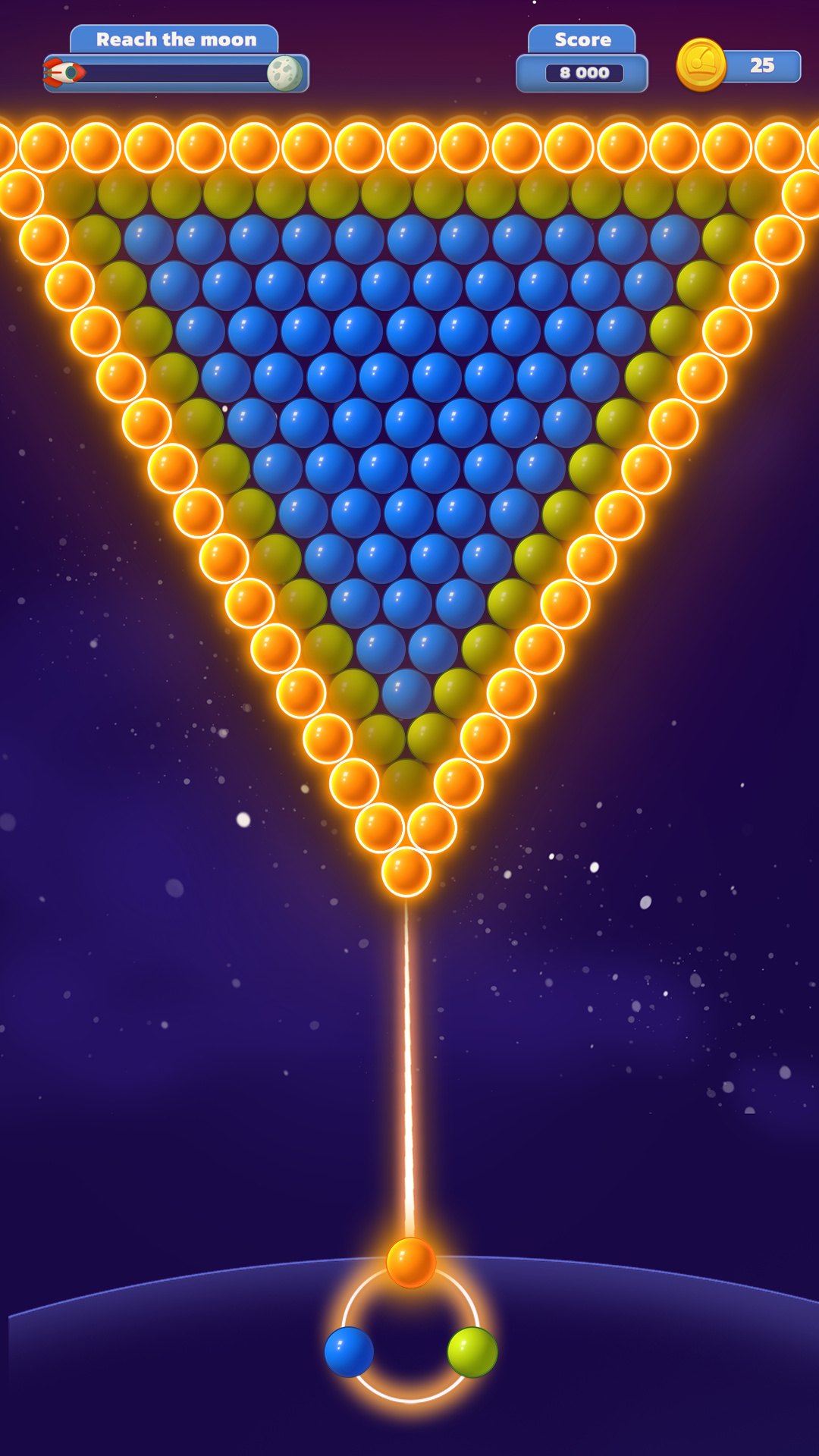
Task: Switch to the blue reserve bubble
Action: pyautogui.click(x=349, y=1351)
